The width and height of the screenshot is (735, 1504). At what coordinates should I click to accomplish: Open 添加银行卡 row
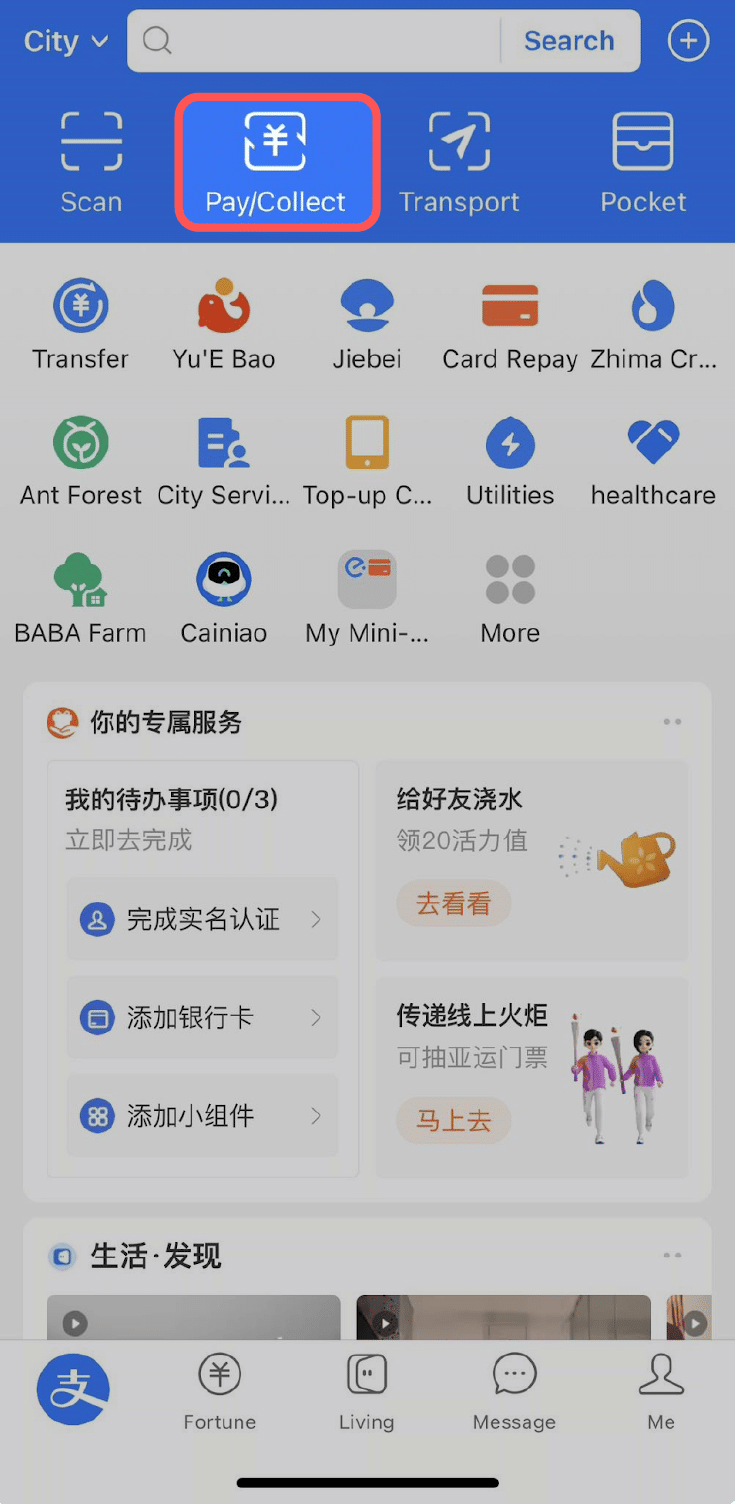click(x=203, y=1018)
